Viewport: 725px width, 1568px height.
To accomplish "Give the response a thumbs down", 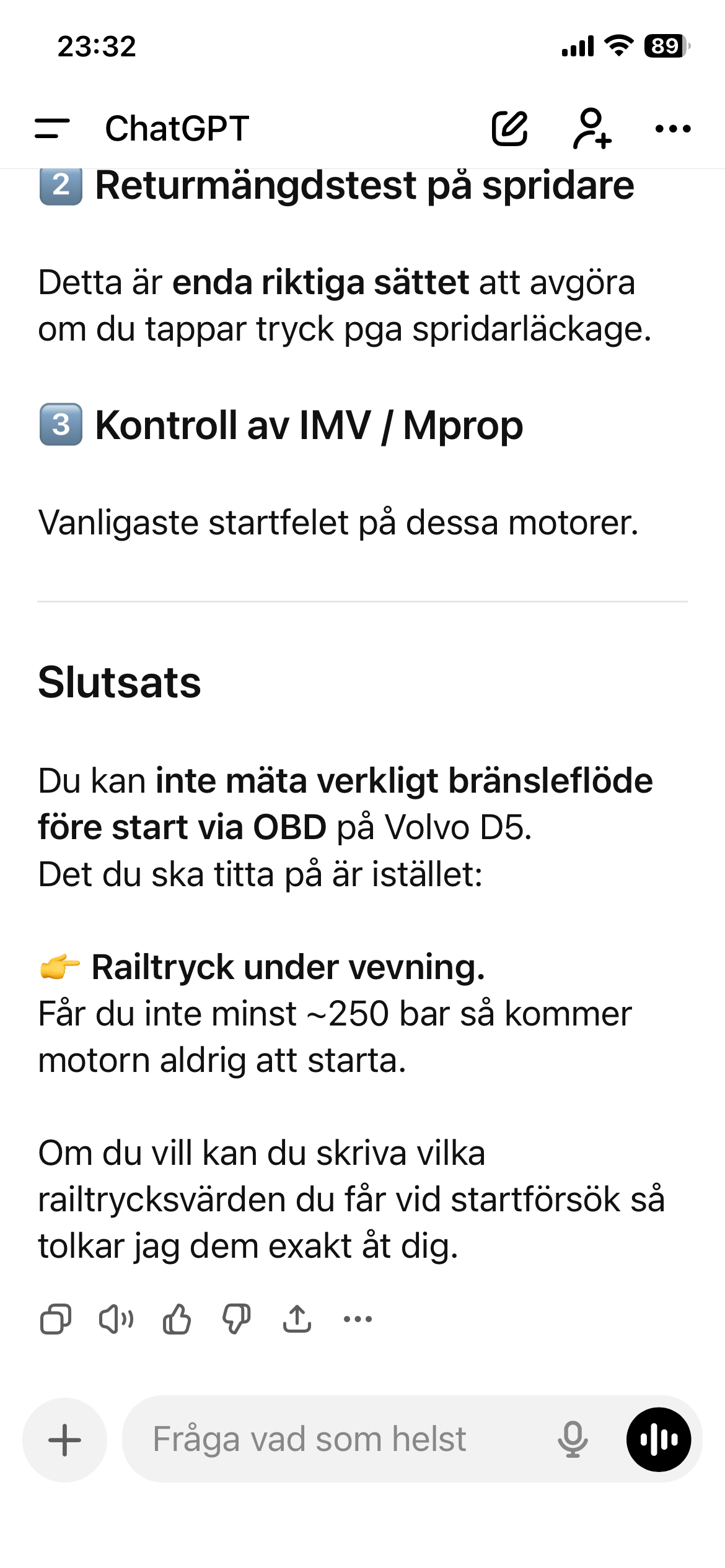I will [237, 1319].
